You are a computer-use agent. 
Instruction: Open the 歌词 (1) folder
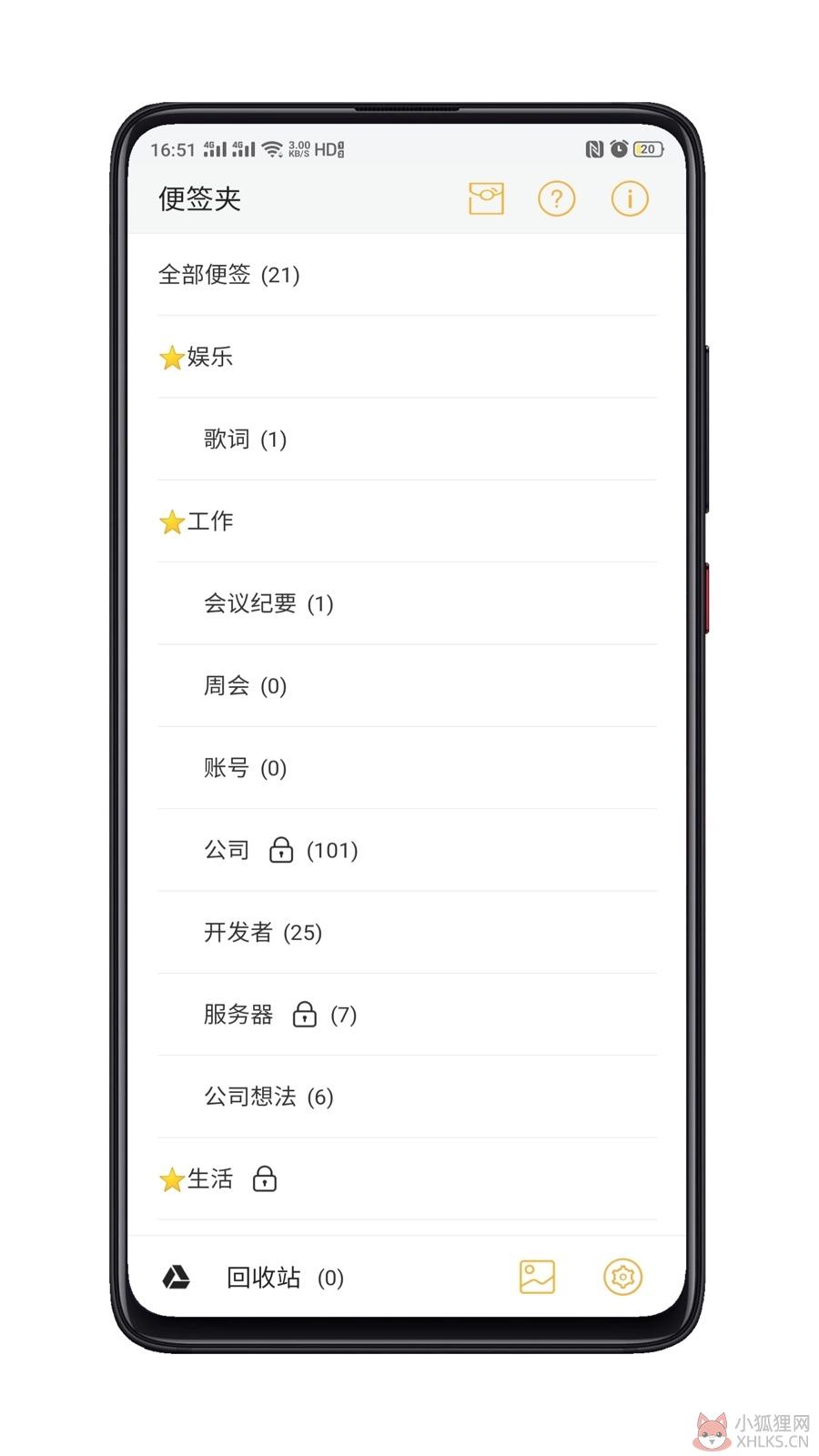[407, 440]
